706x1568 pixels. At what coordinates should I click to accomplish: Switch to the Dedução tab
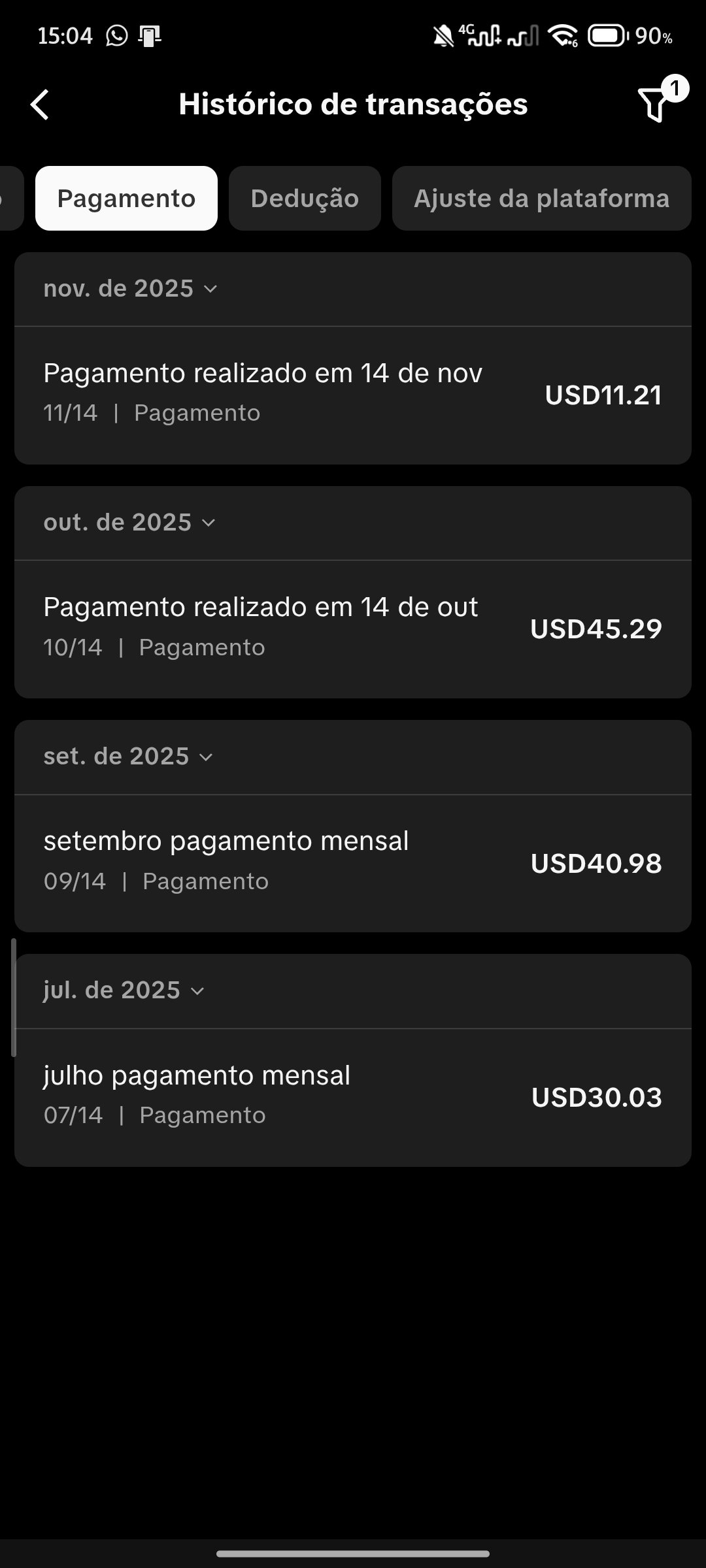[305, 199]
